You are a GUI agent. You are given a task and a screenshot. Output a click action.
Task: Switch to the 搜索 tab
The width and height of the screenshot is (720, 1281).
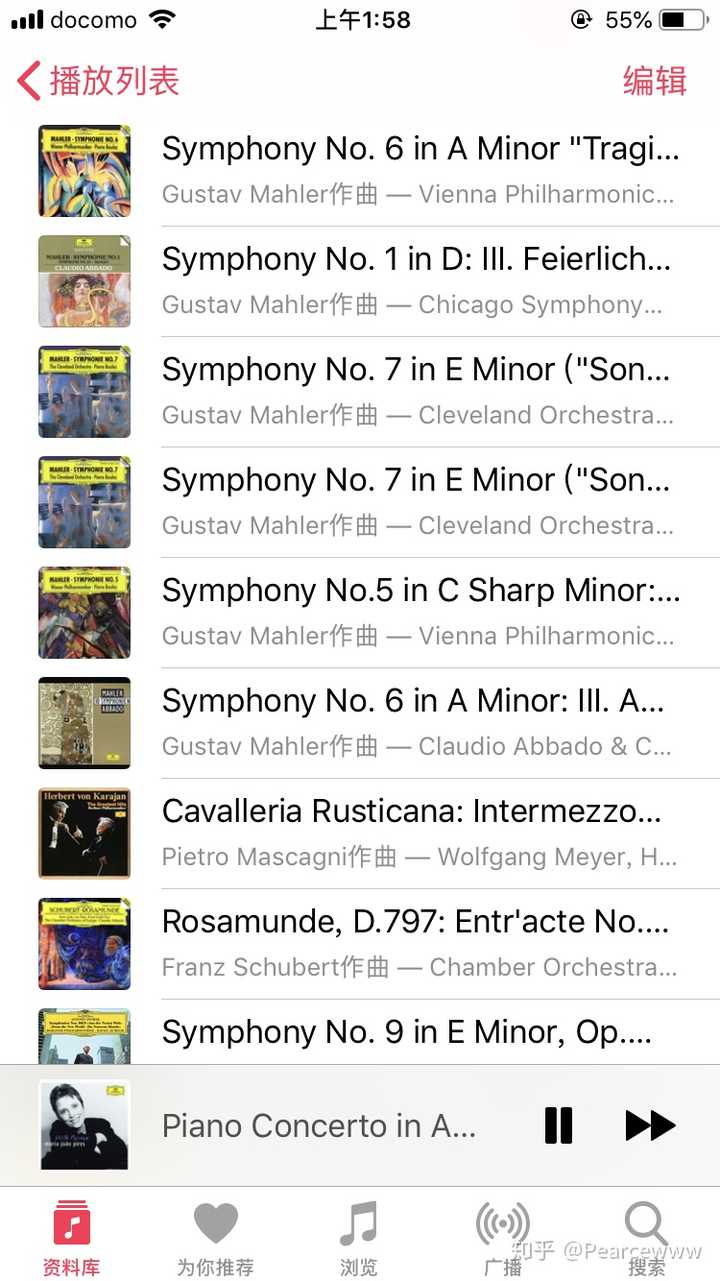[646, 1238]
